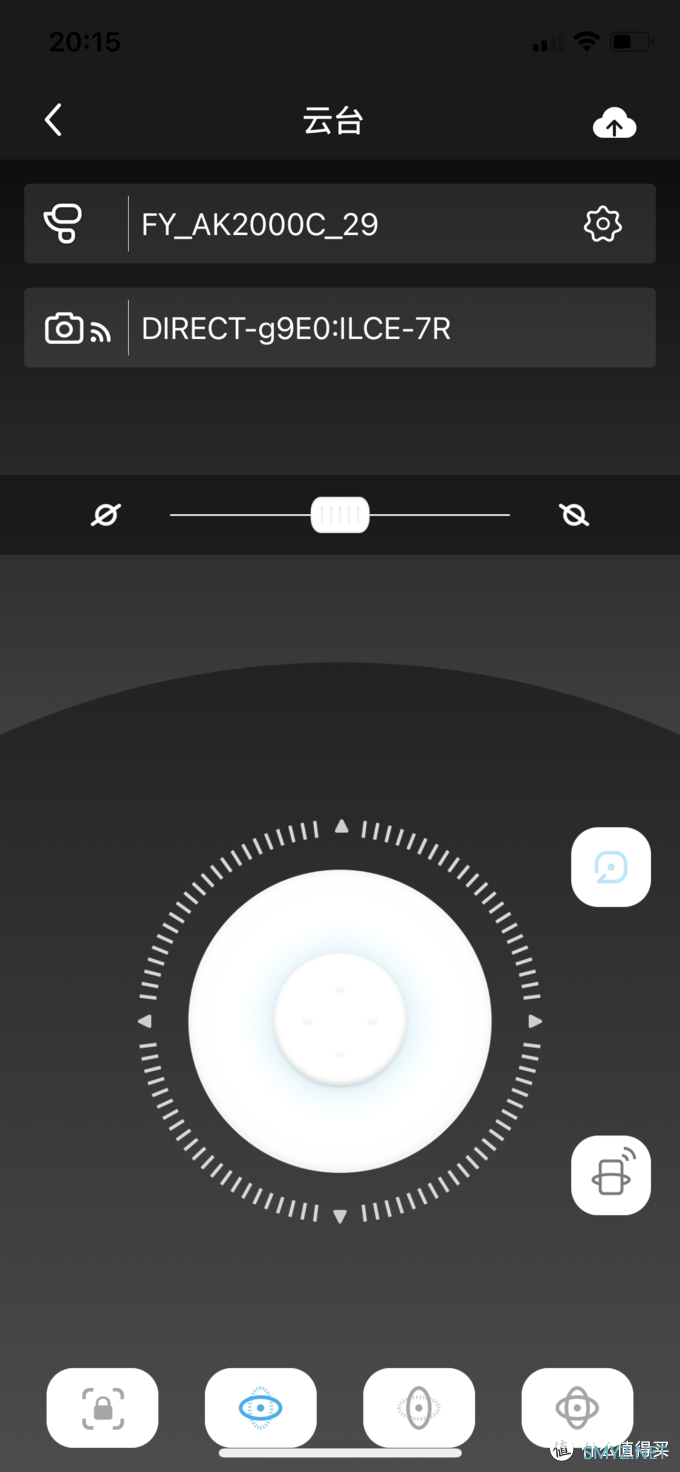Open the FY_AK2000C_29 gimbal device row

click(340, 224)
